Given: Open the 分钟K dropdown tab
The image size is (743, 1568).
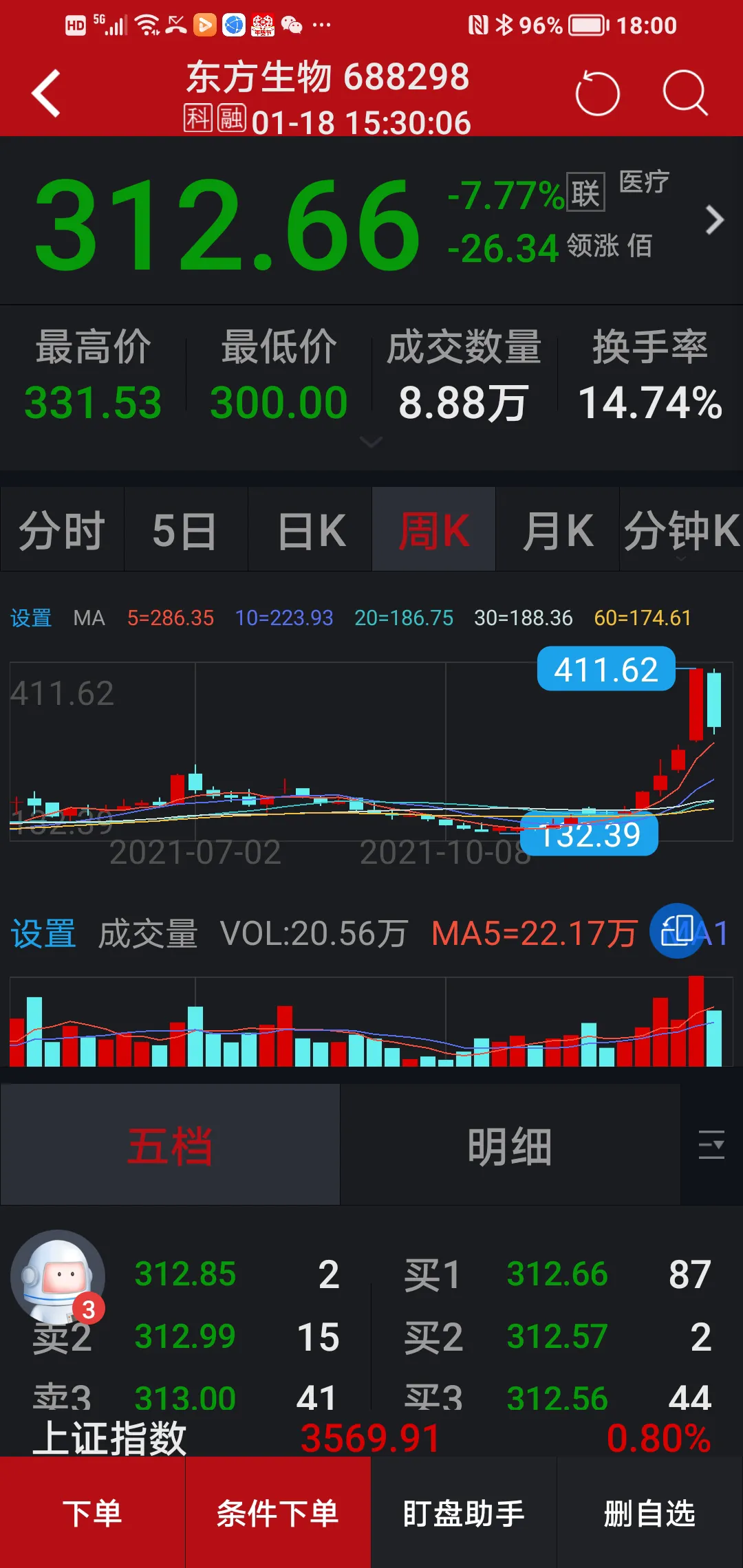Looking at the screenshot, I should pos(681,530).
